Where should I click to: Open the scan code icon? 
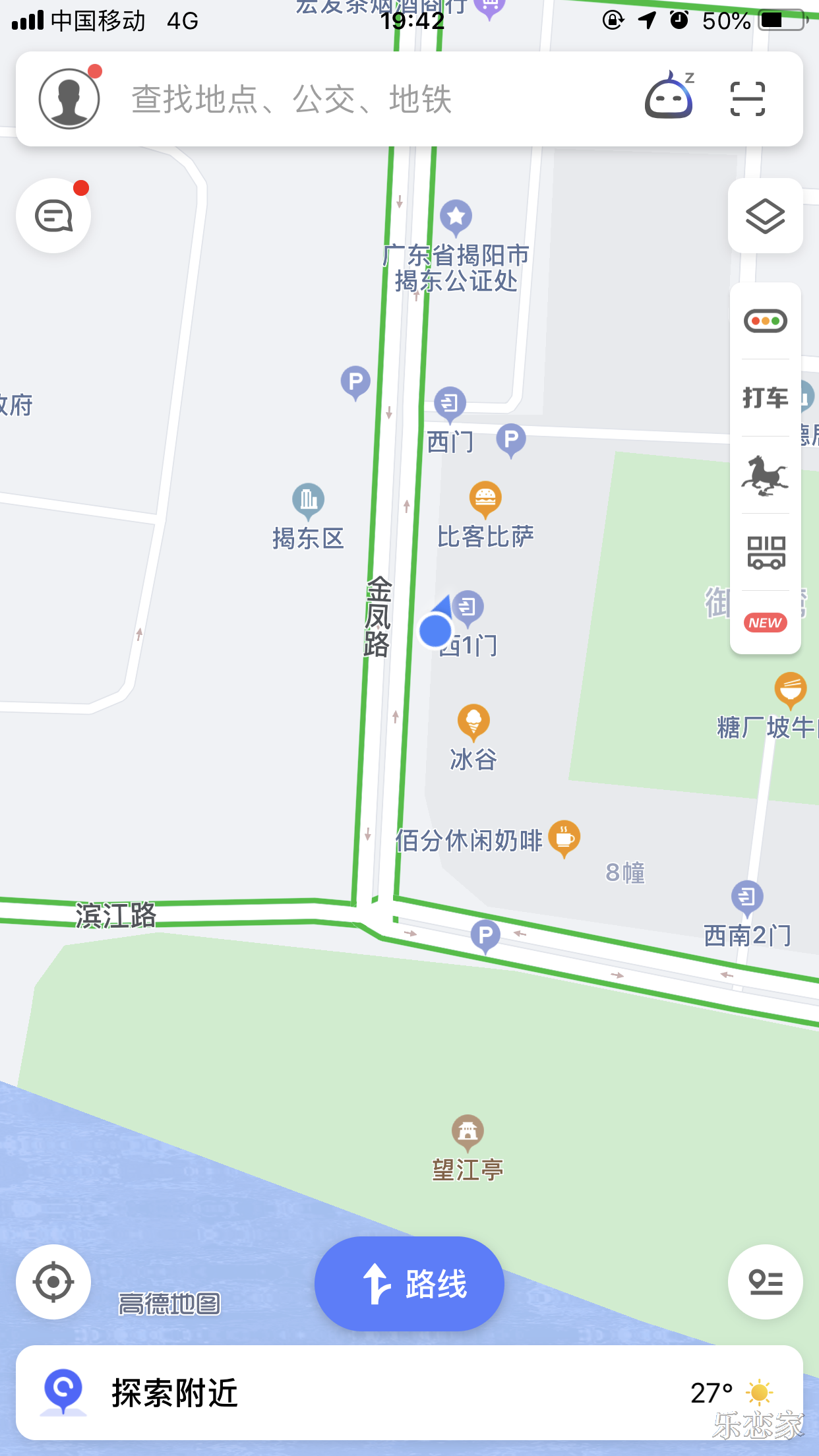point(748,99)
